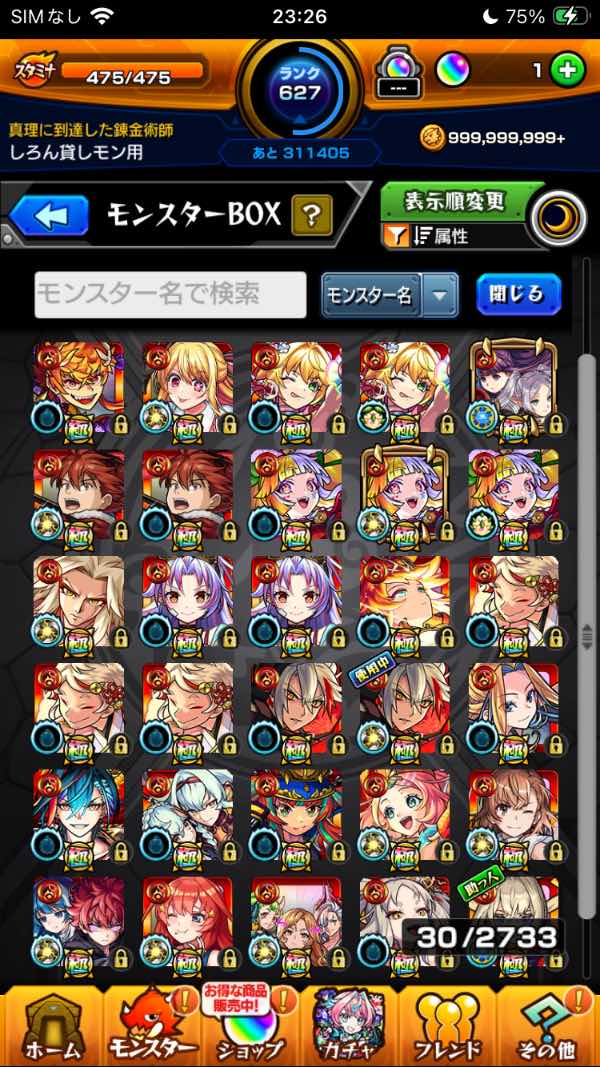The width and height of the screenshot is (600, 1067).
Task: Switch to the ガチャ tab
Action: 348,1025
